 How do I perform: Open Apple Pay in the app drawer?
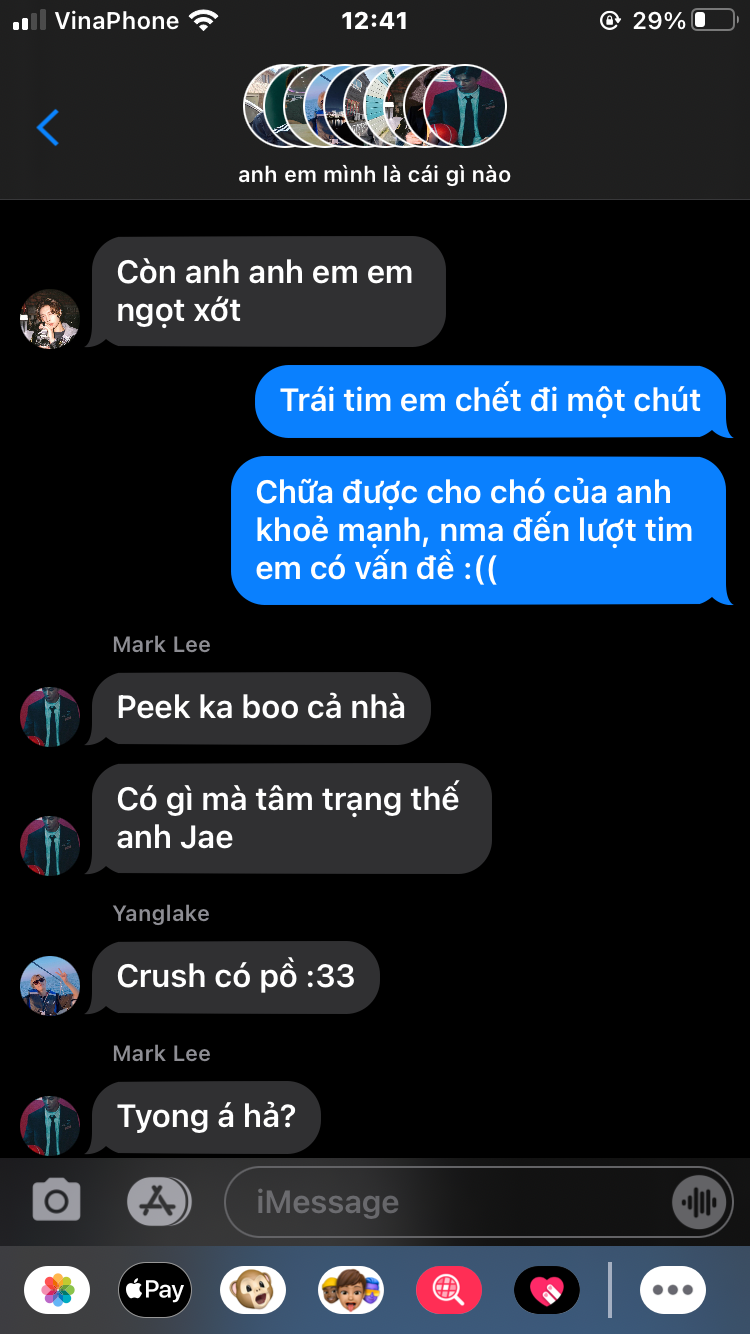155,1290
